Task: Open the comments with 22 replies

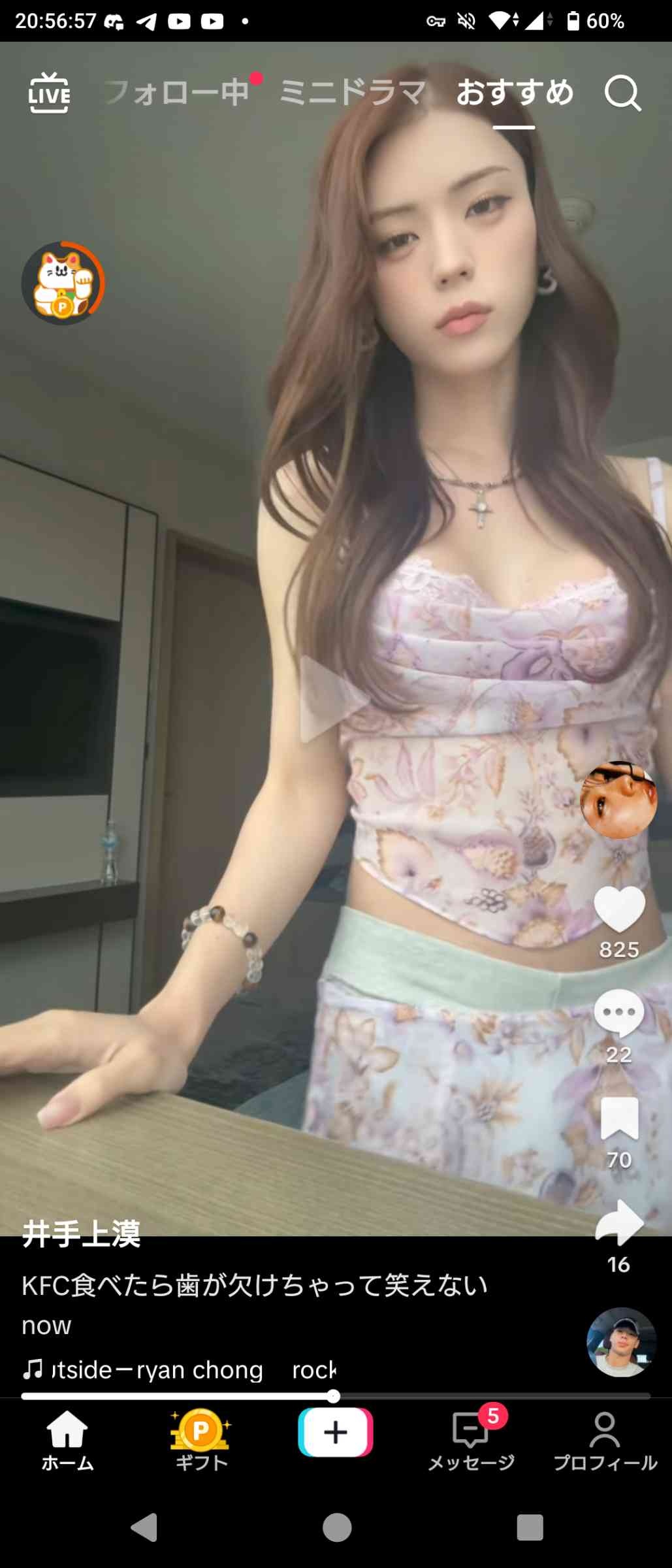Action: 618,1013
